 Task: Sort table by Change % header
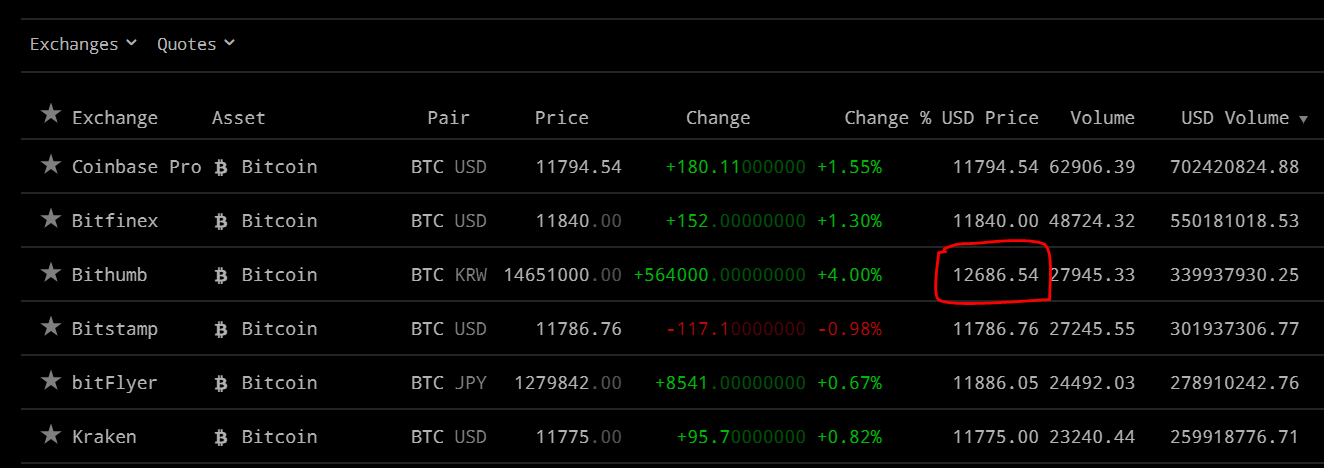(x=888, y=118)
